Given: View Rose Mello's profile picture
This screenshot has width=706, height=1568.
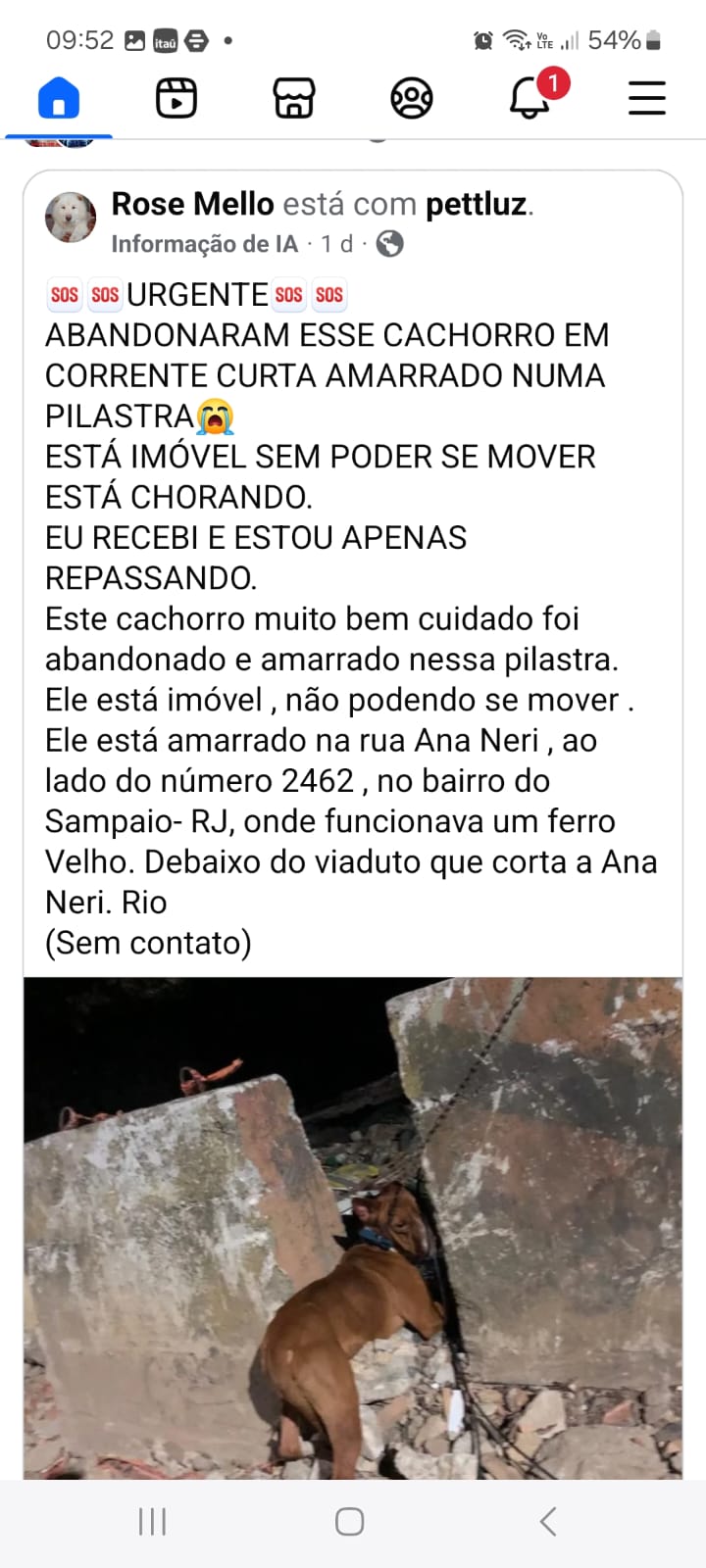Looking at the screenshot, I should (x=71, y=218).
